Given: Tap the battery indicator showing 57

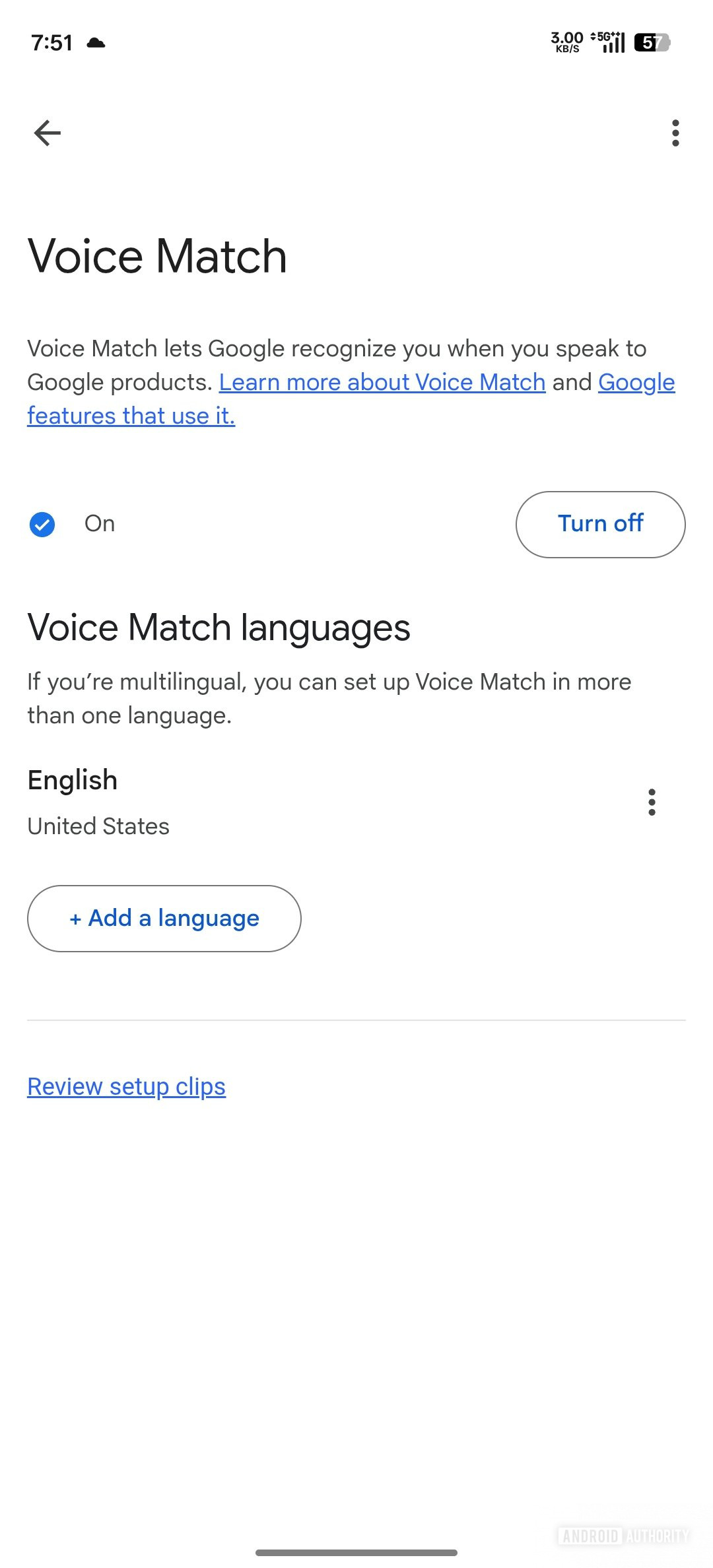Looking at the screenshot, I should point(651,42).
